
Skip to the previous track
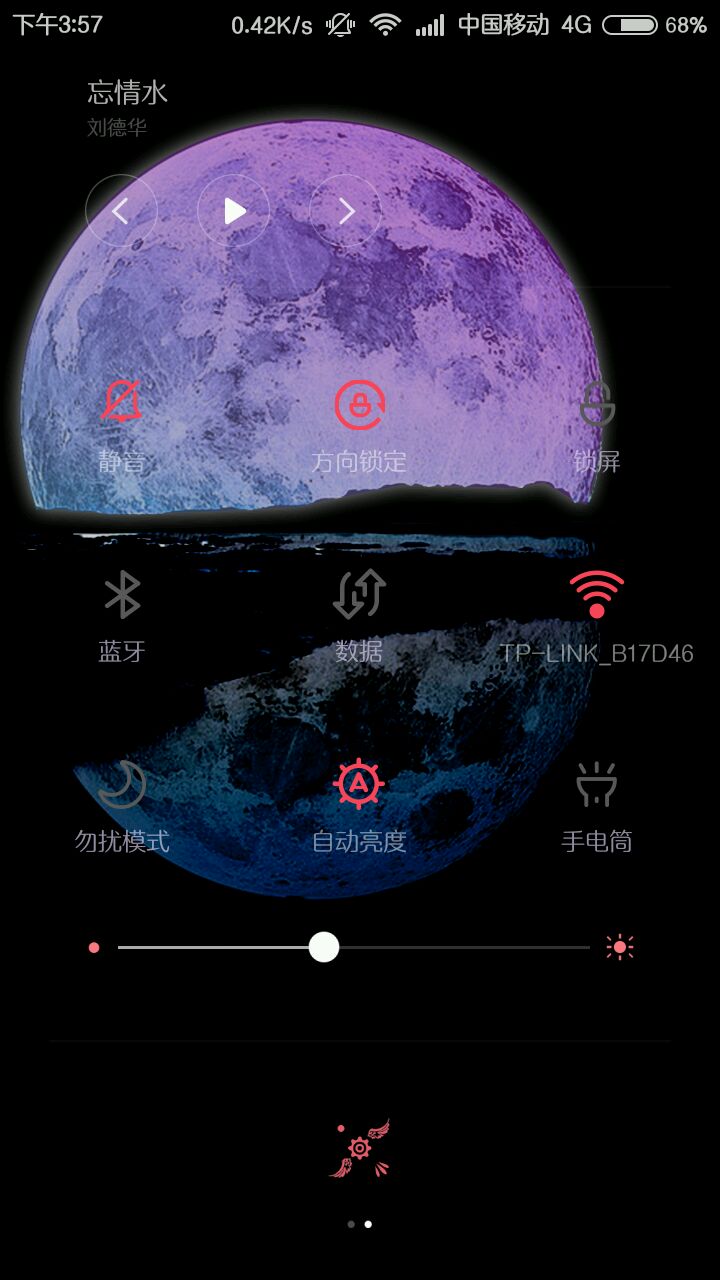click(121, 211)
